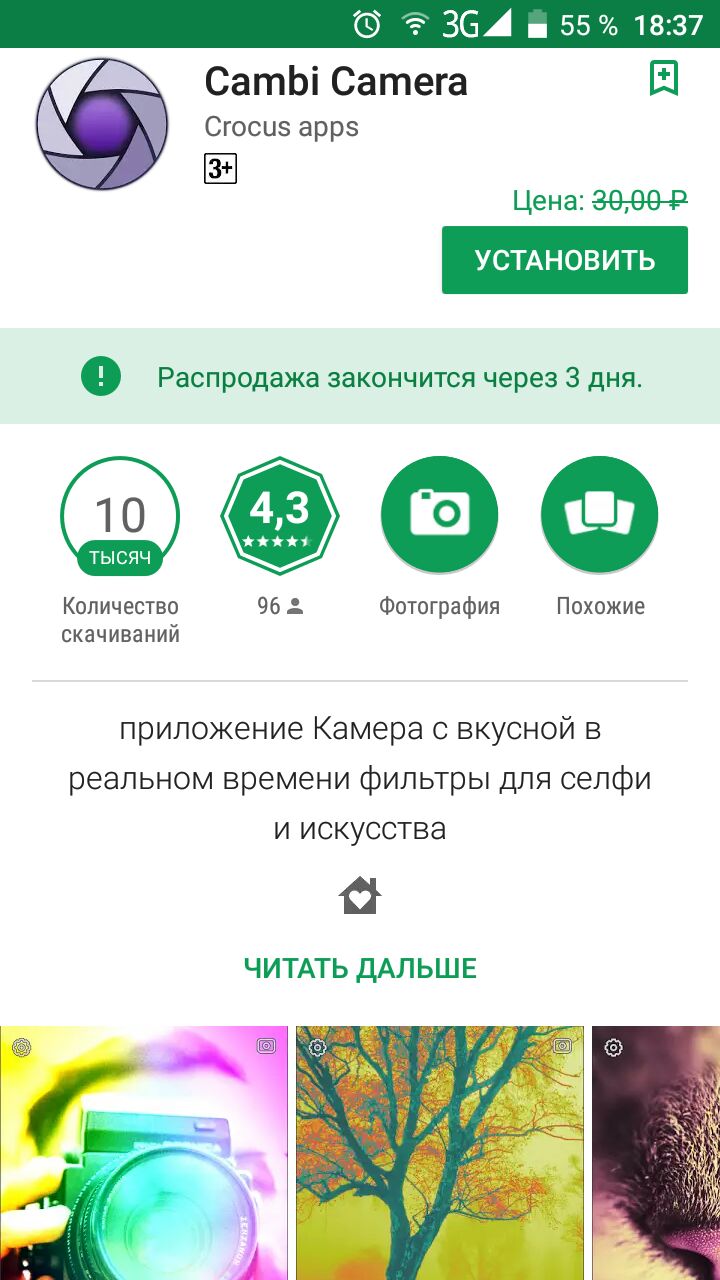Open the 4,3 rating reviews badge
Image resolution: width=720 pixels, height=1280 pixels.
click(x=280, y=515)
